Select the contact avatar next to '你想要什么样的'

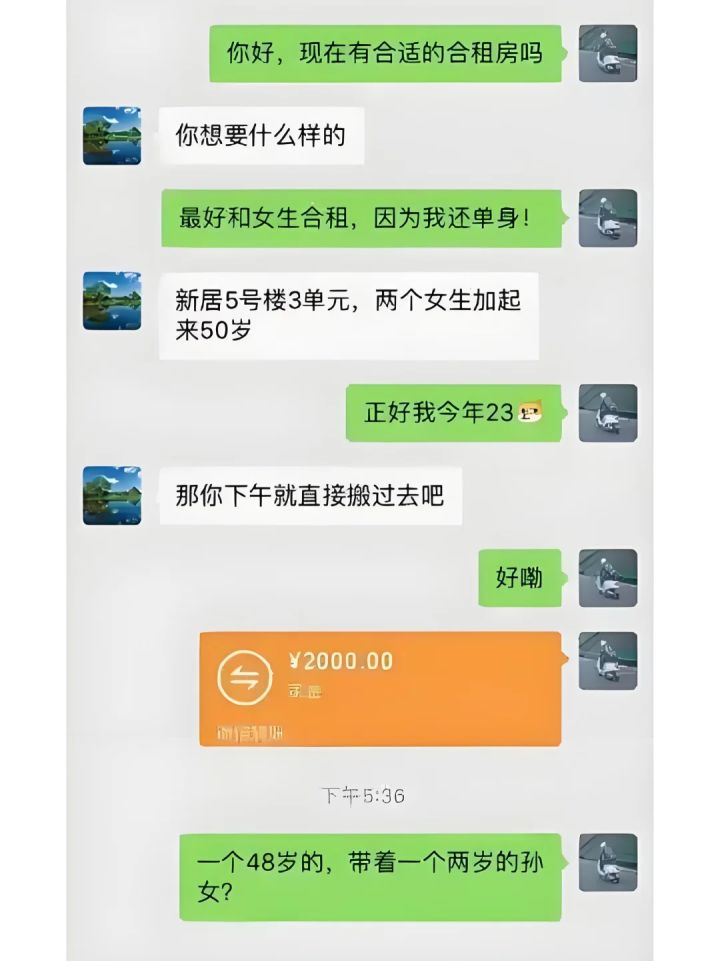(113, 134)
